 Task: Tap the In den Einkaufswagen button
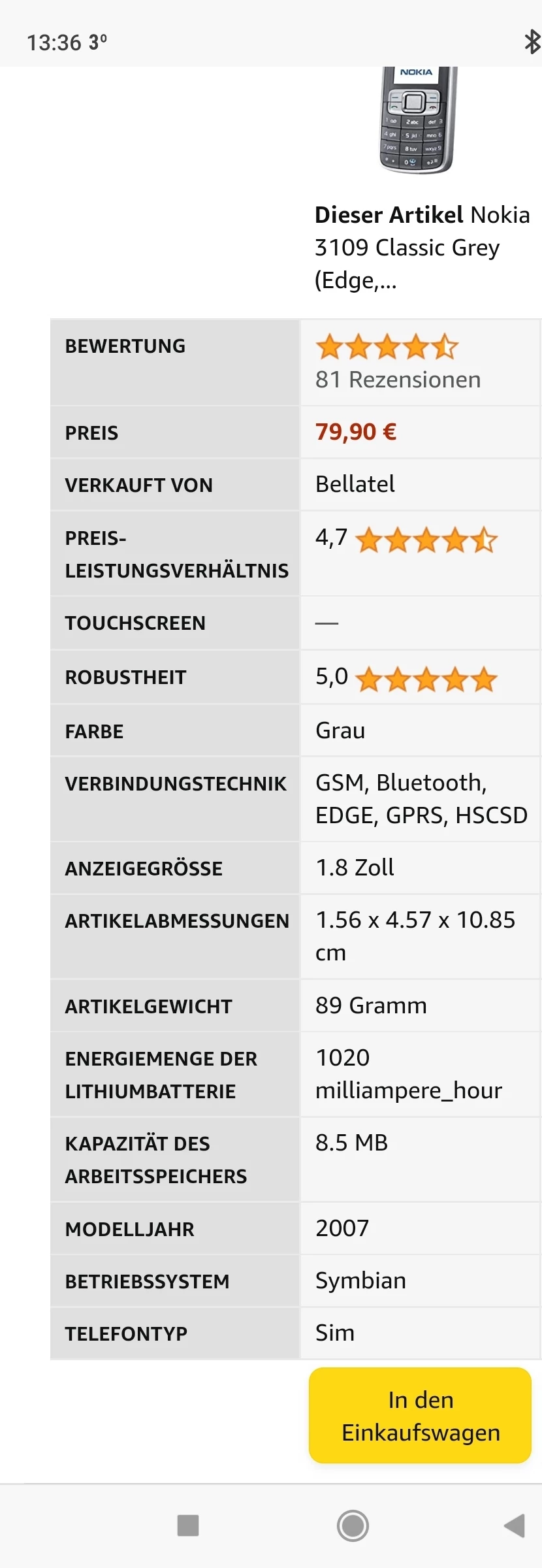click(420, 1416)
